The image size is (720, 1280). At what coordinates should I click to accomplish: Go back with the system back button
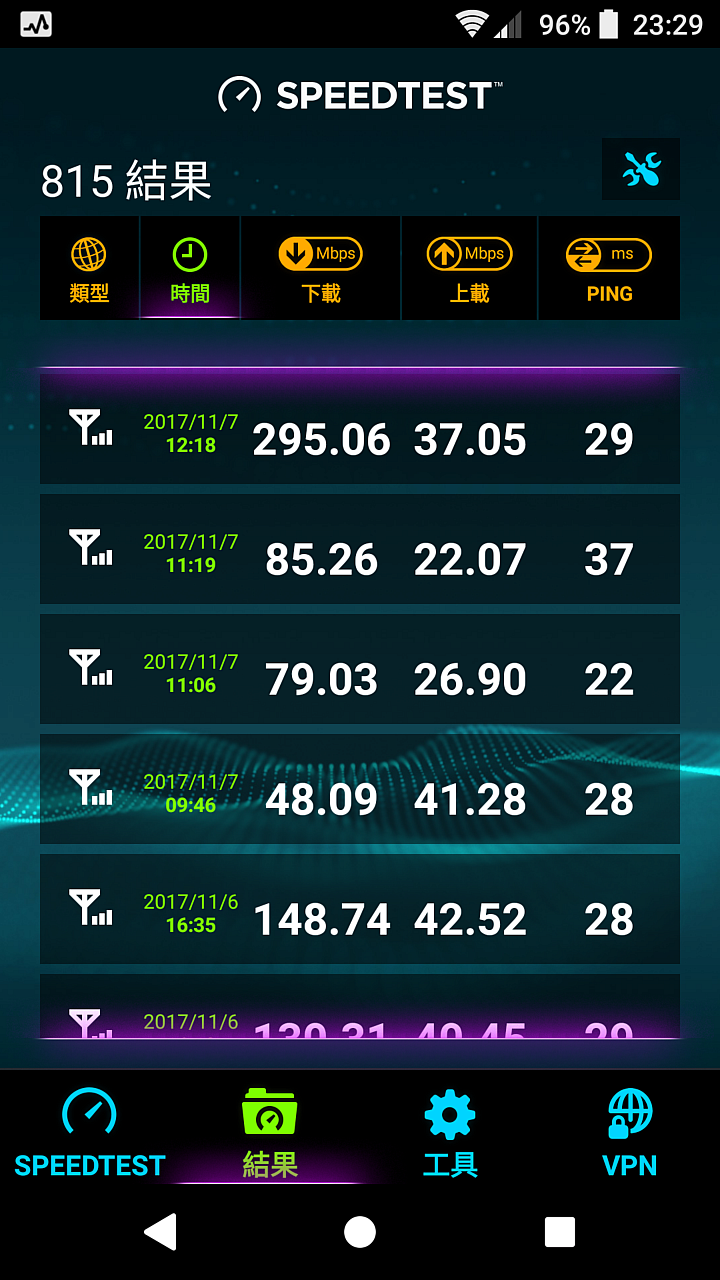pyautogui.click(x=161, y=1232)
